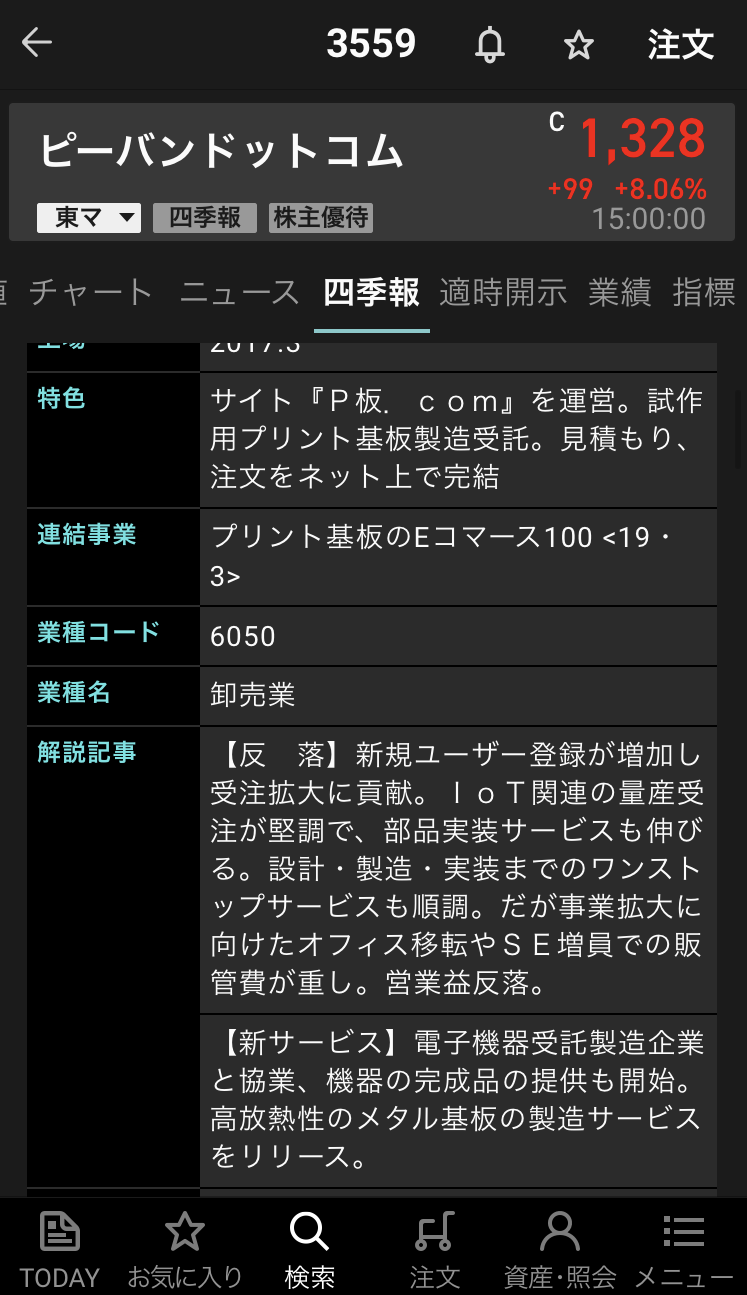Switch to the ニュース tab
The image size is (747, 1295).
click(240, 292)
